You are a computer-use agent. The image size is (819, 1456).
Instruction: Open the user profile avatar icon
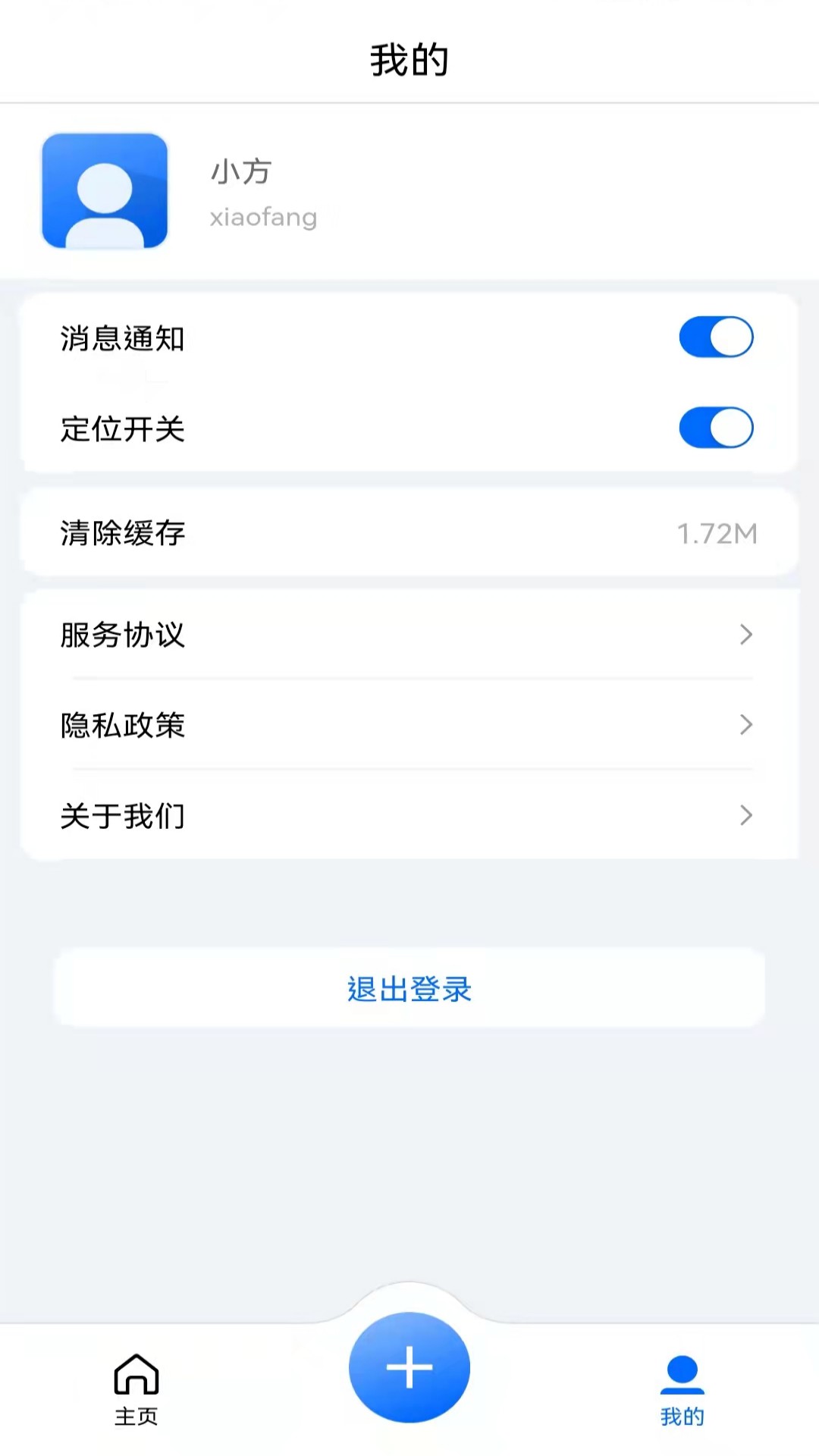point(104,191)
